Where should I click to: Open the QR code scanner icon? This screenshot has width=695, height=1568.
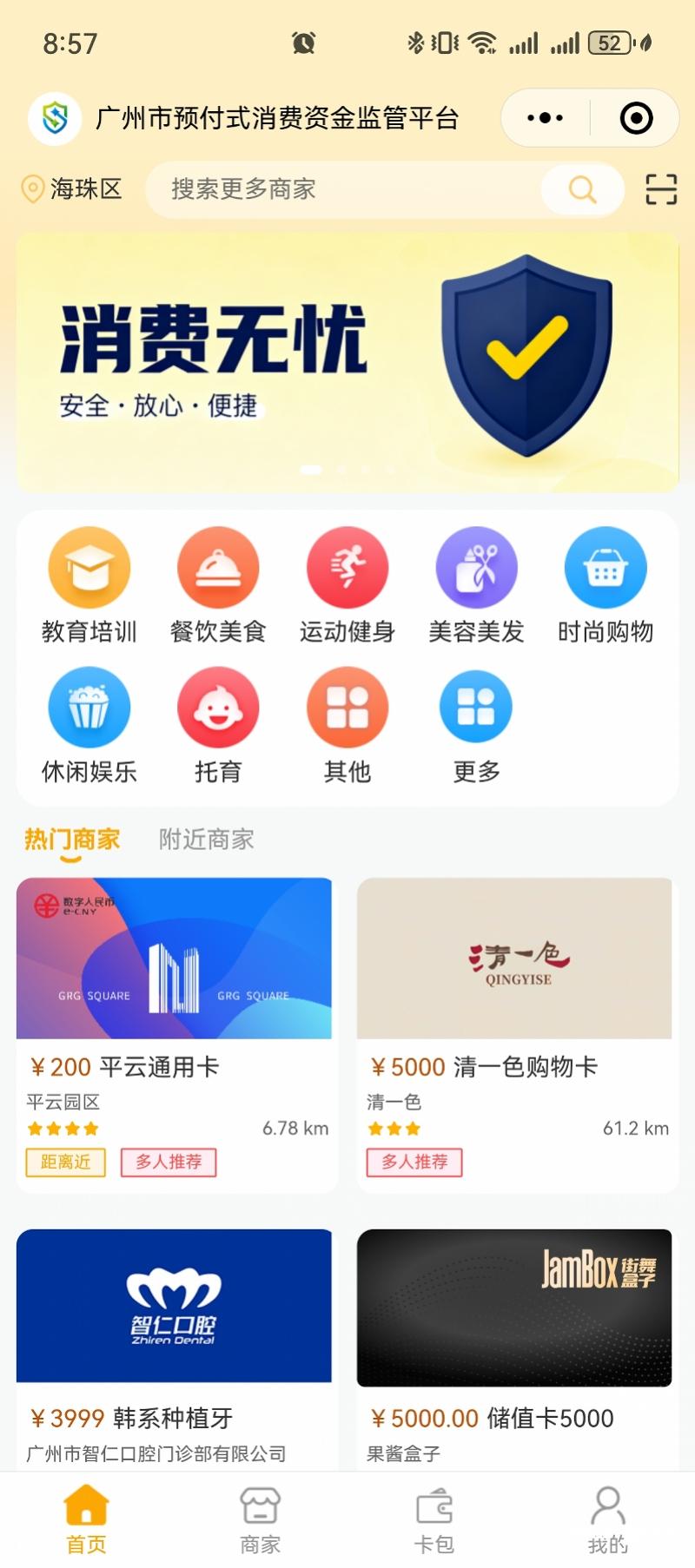[x=661, y=188]
